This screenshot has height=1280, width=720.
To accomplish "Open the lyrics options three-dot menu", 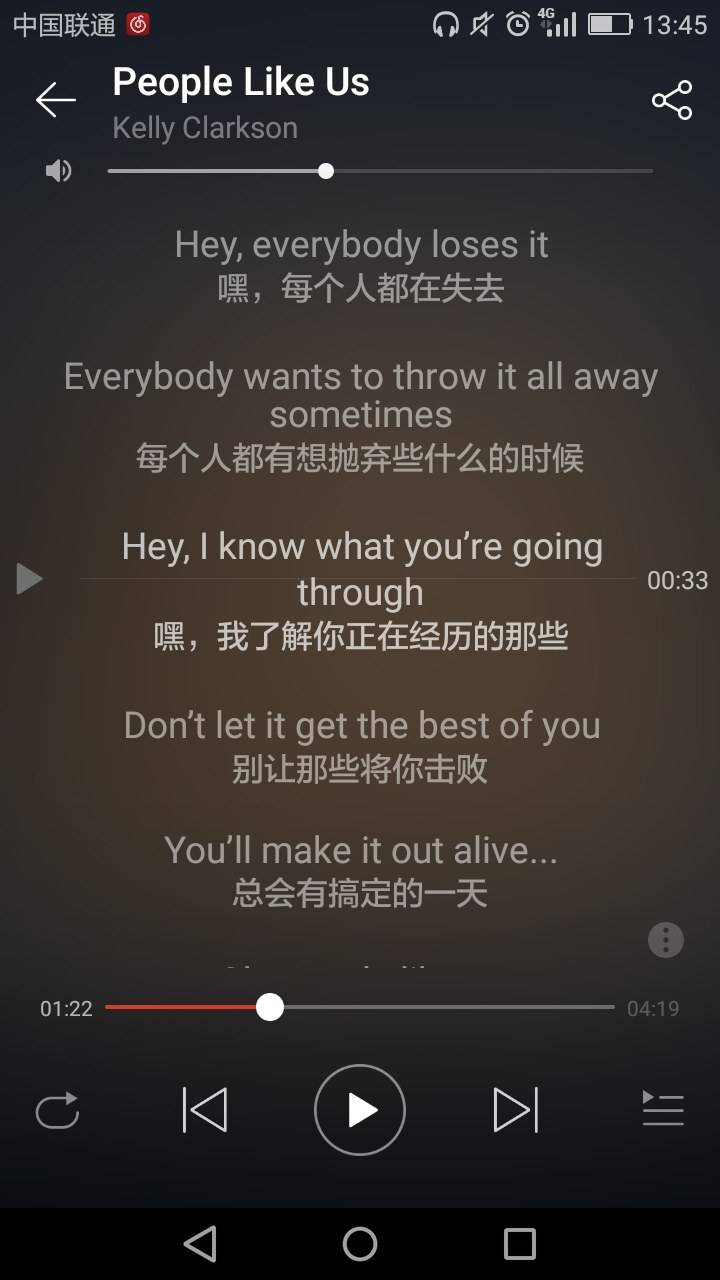I will [665, 940].
